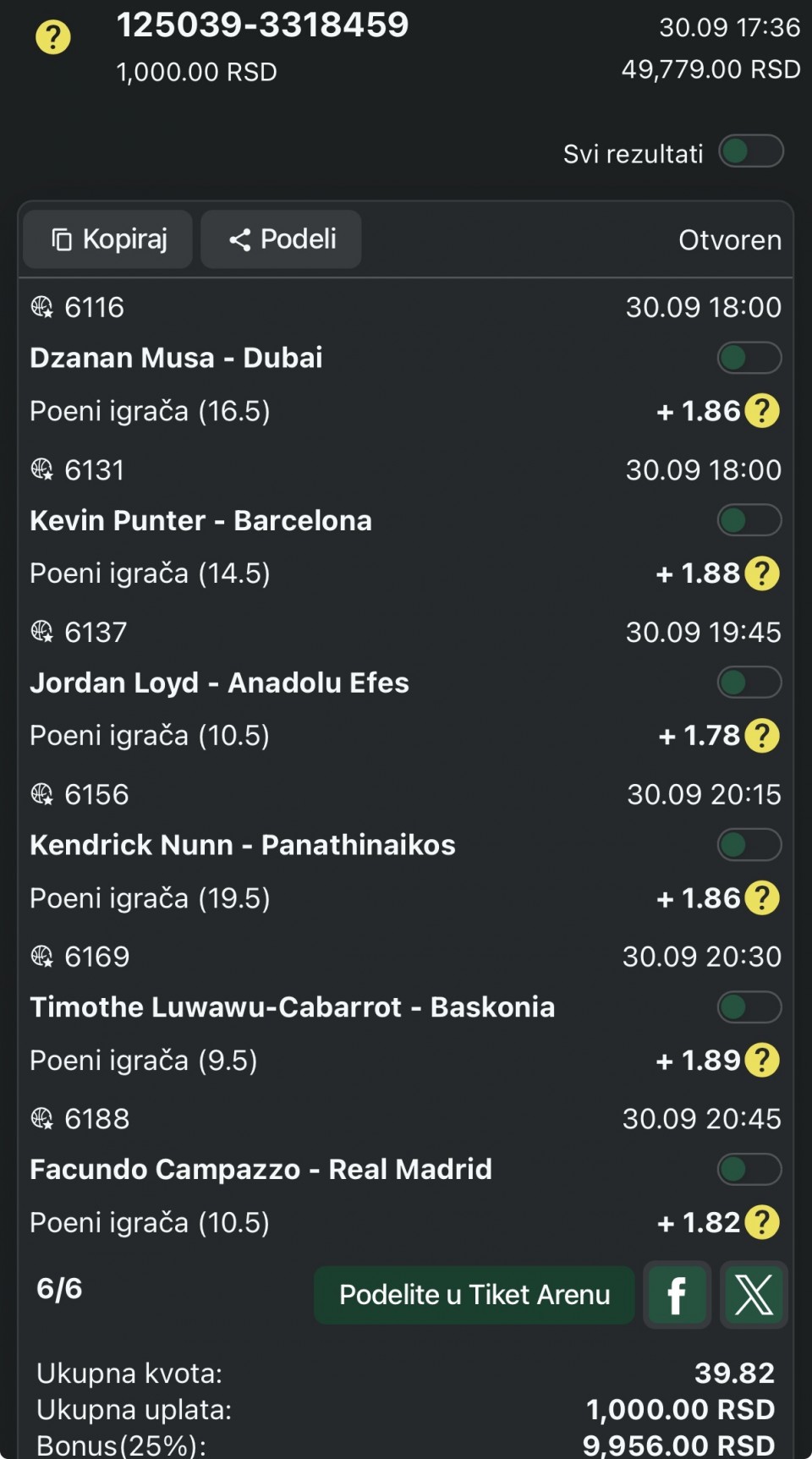Toggle the switch for Facundo Campazzo - Real Madrid
The image size is (812, 1459).
[749, 1170]
